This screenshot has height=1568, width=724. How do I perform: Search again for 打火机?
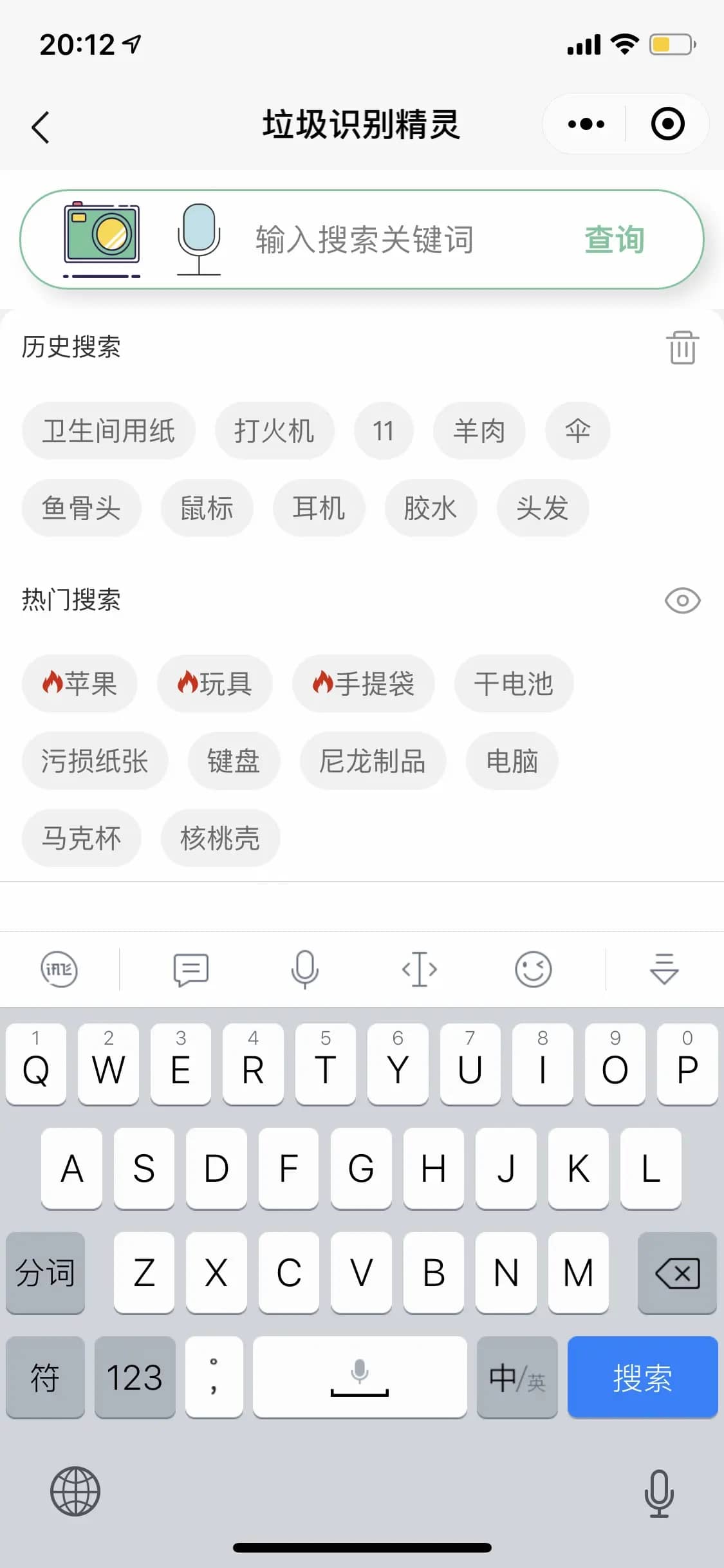[274, 431]
